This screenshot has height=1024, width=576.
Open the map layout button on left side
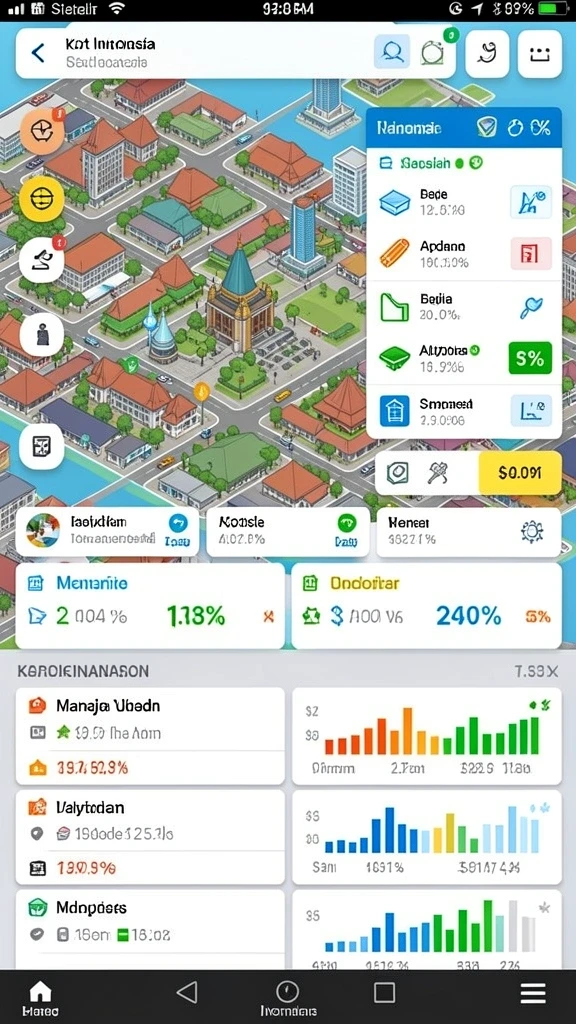pyautogui.click(x=42, y=447)
